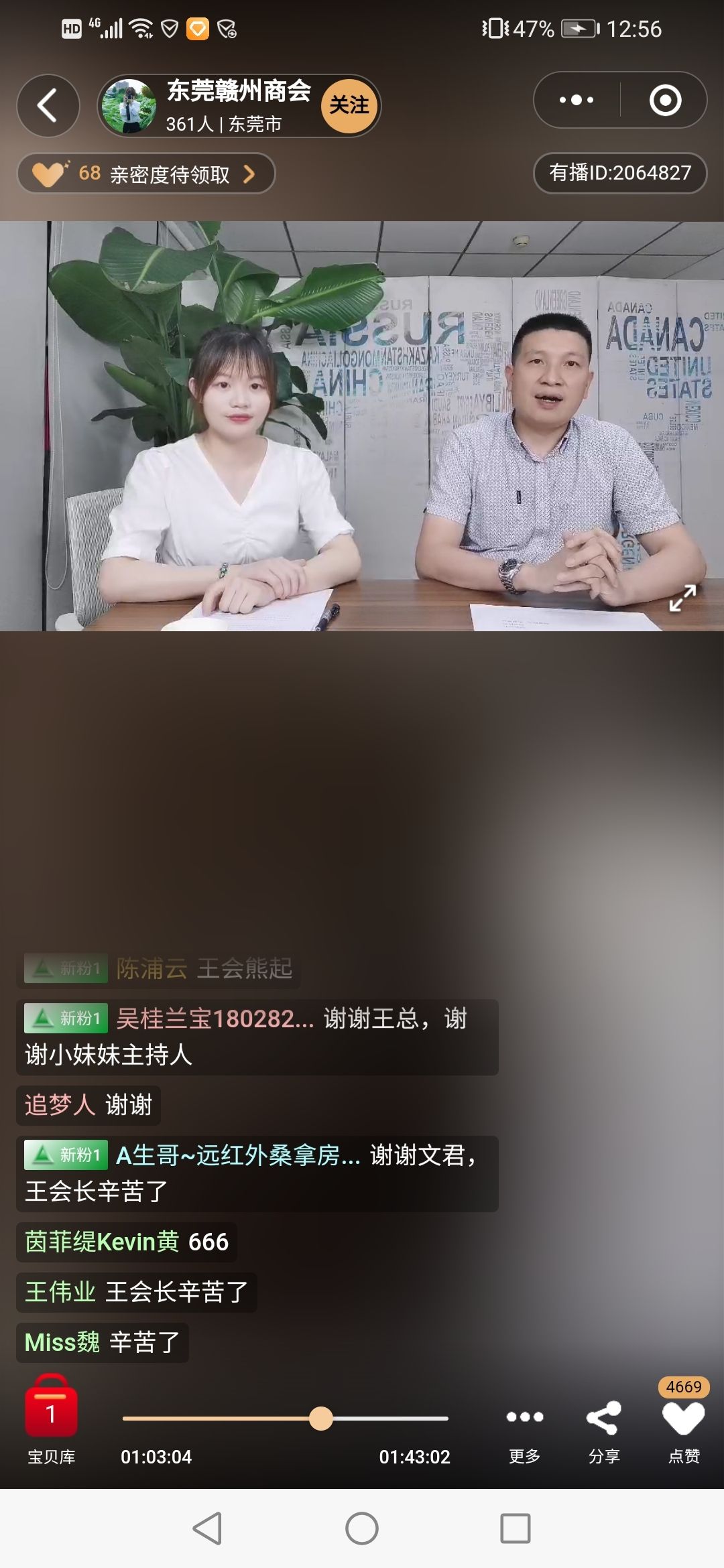Claim the 68 亲密度待领取 reward

pyautogui.click(x=146, y=174)
